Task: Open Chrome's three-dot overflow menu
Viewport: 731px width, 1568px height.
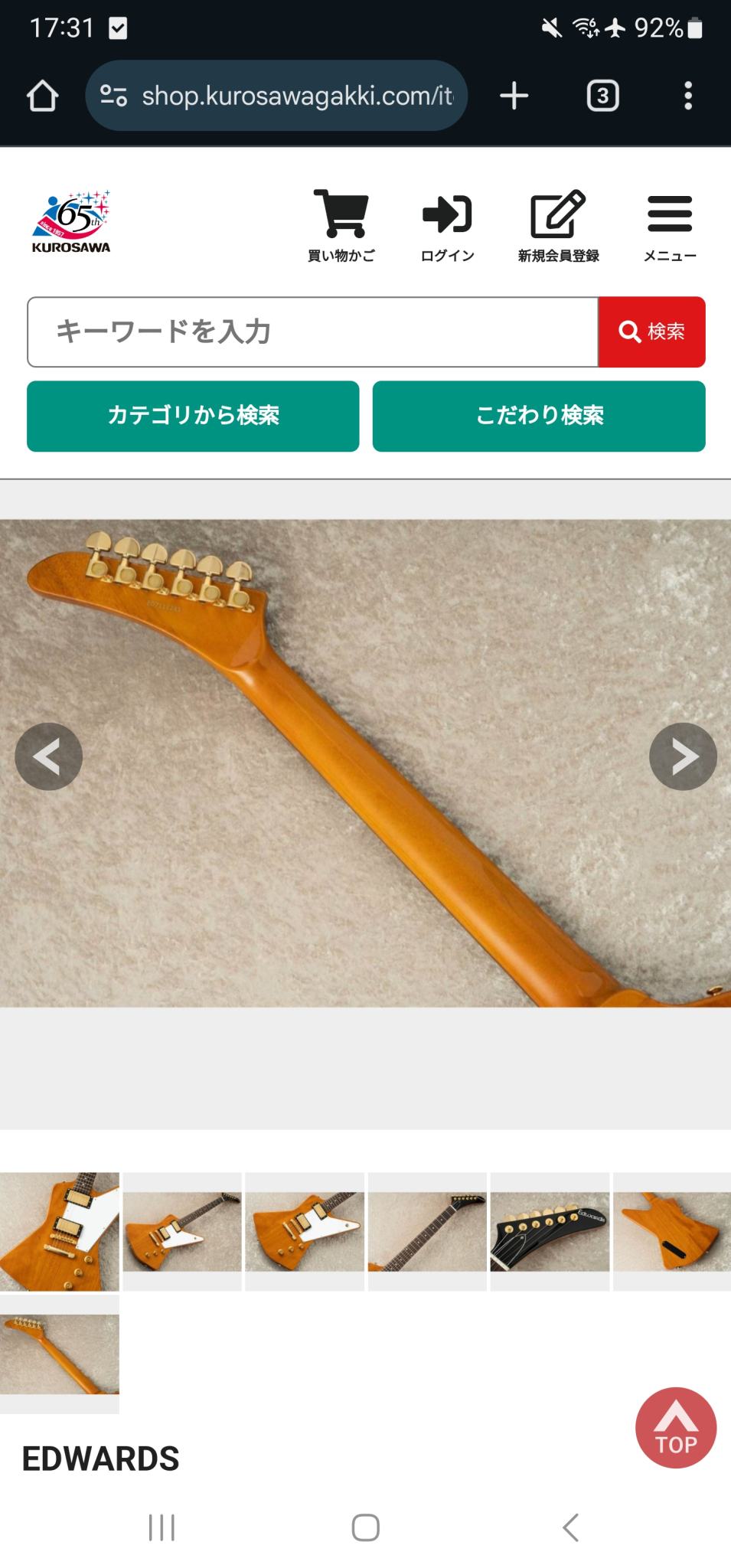Action: pyautogui.click(x=688, y=96)
